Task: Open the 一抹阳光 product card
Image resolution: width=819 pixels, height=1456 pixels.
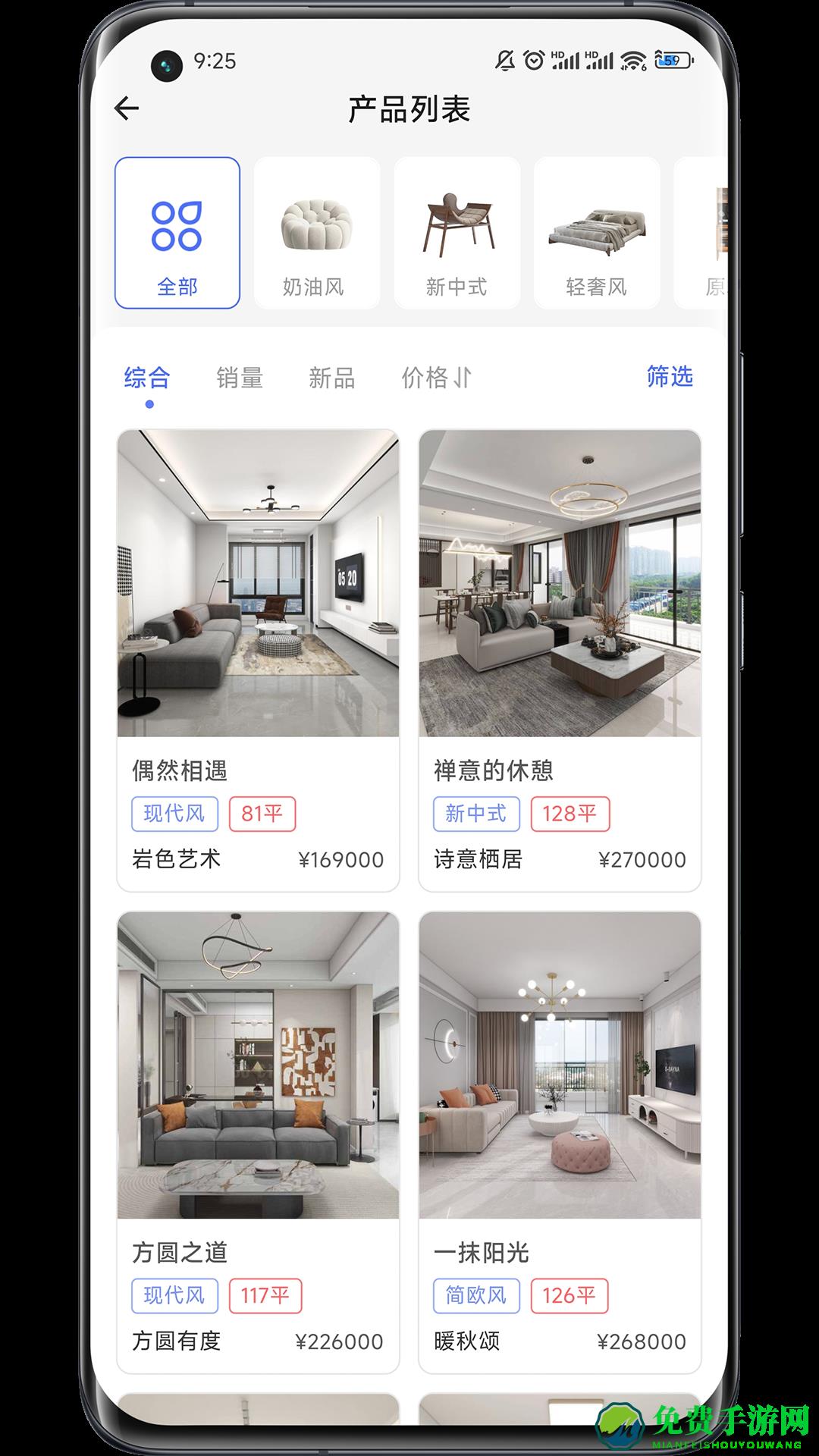Action: click(x=560, y=1141)
